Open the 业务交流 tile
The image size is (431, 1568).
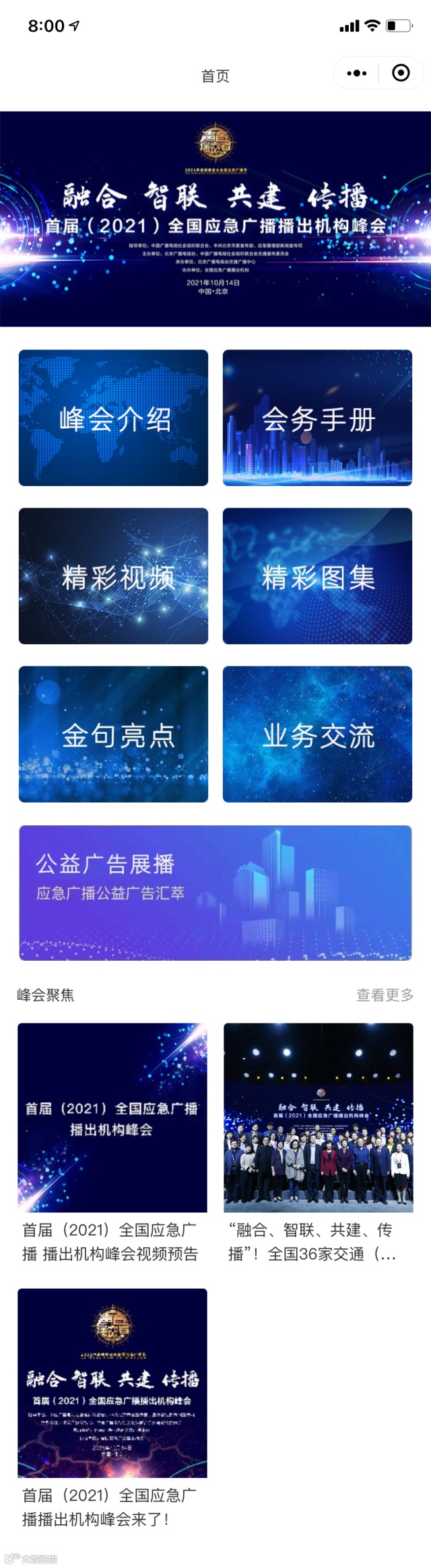[x=317, y=734]
